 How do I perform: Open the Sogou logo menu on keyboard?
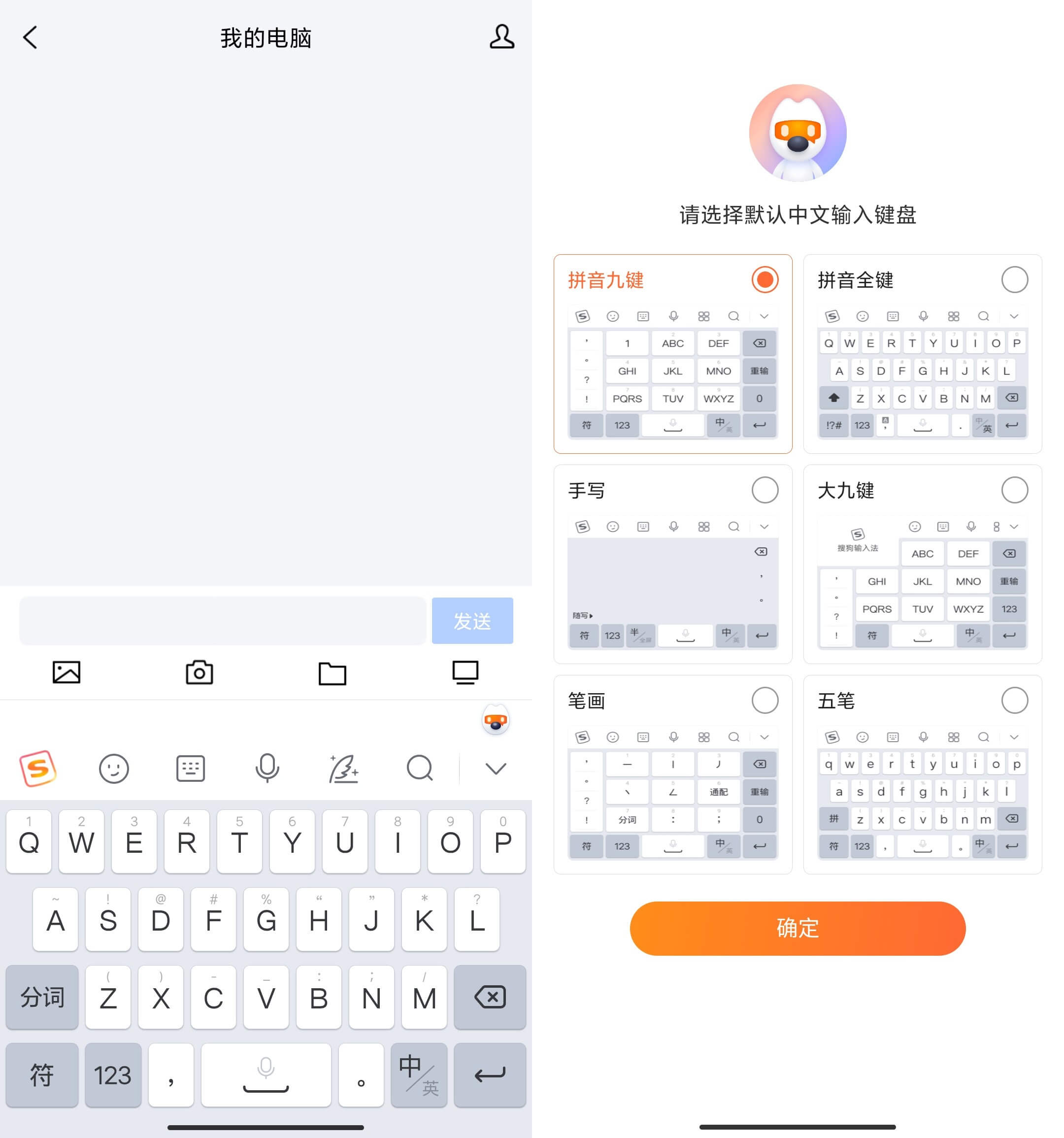38,768
